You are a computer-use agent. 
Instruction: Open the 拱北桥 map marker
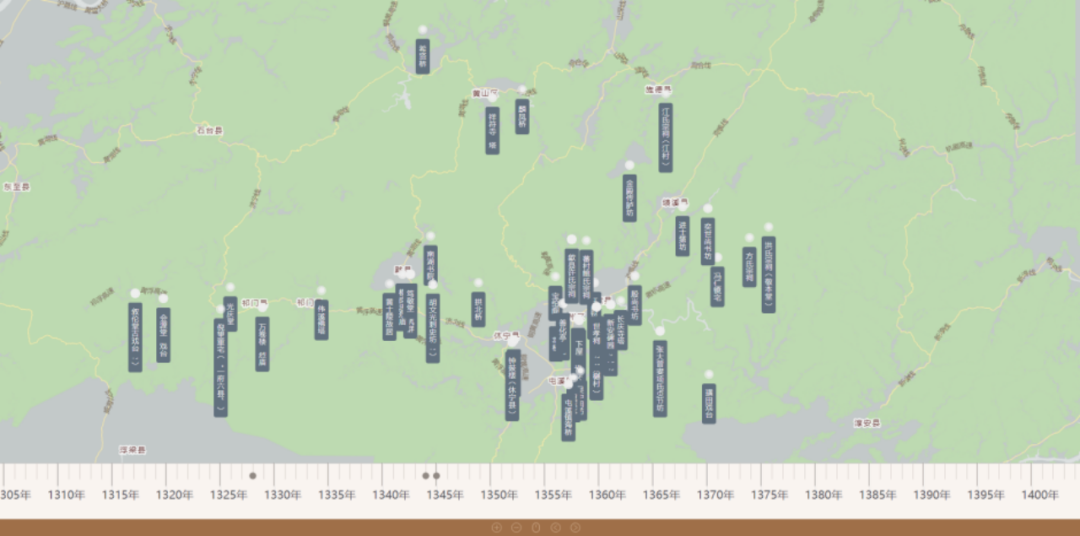click(478, 310)
